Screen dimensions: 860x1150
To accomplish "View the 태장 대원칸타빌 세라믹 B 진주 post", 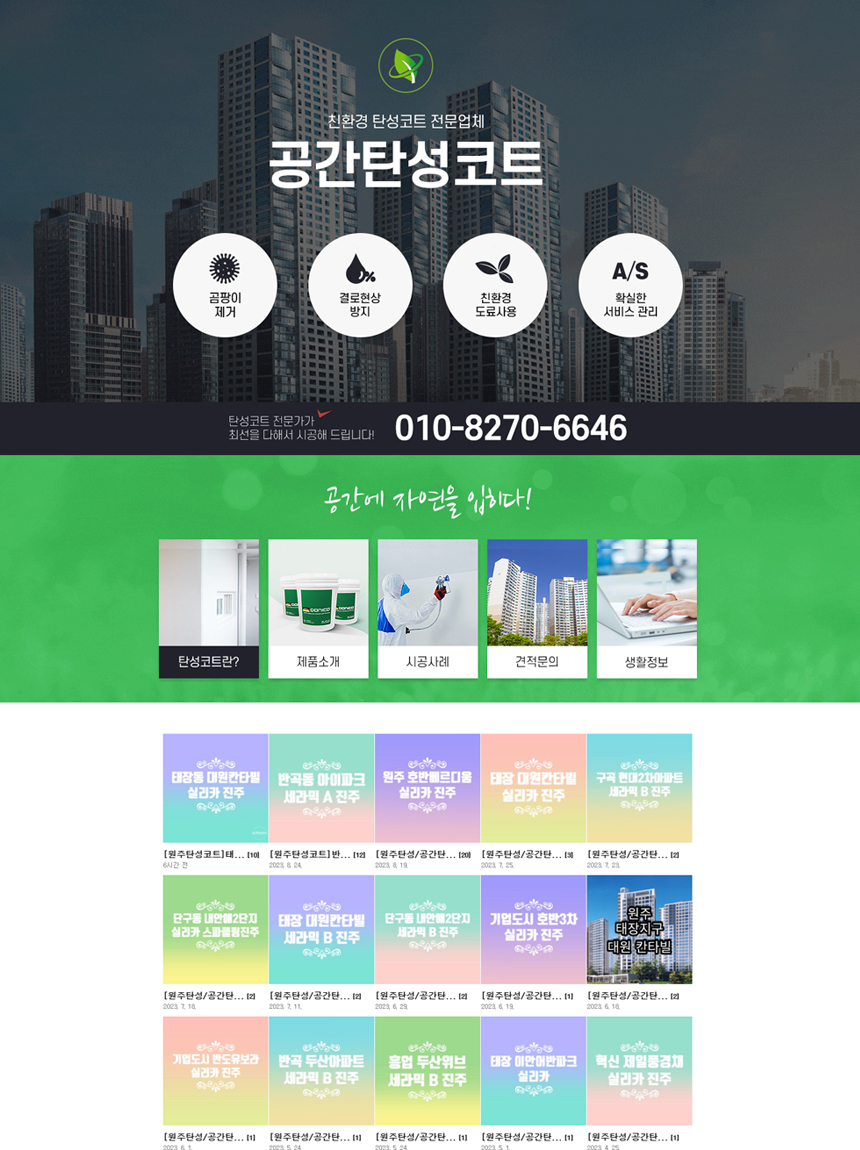I will 321,930.
